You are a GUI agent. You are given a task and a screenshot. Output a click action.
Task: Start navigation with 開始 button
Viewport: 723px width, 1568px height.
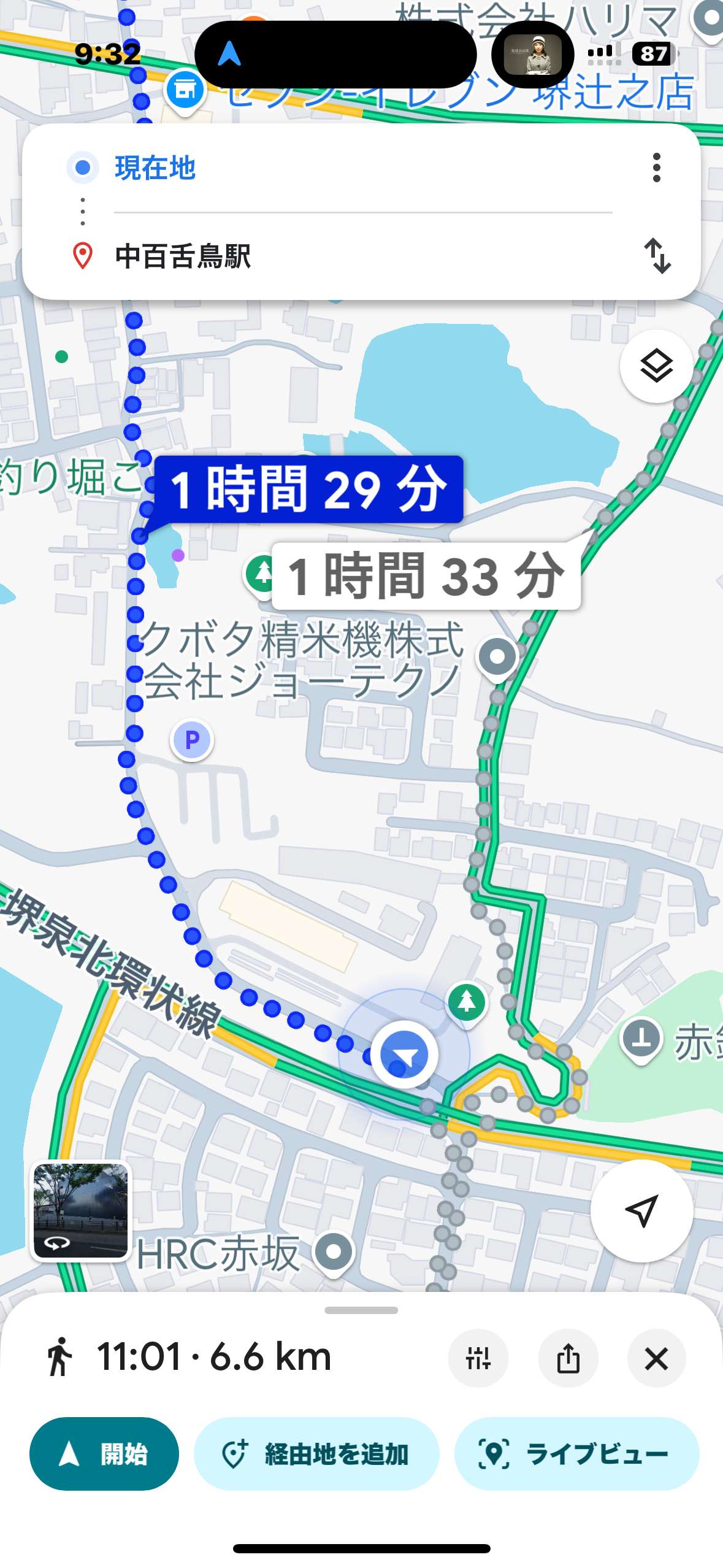tap(104, 1453)
